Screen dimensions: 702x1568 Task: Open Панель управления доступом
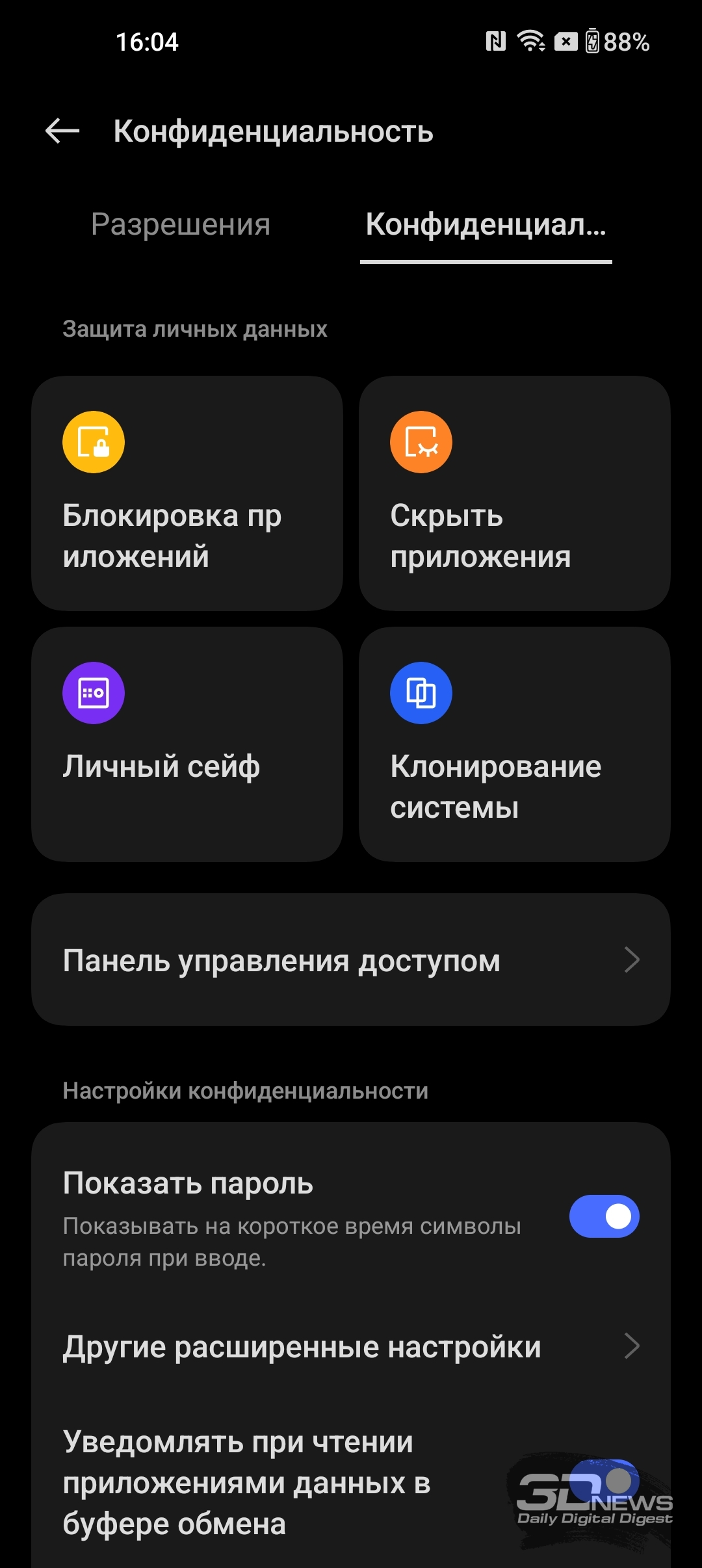[351, 960]
